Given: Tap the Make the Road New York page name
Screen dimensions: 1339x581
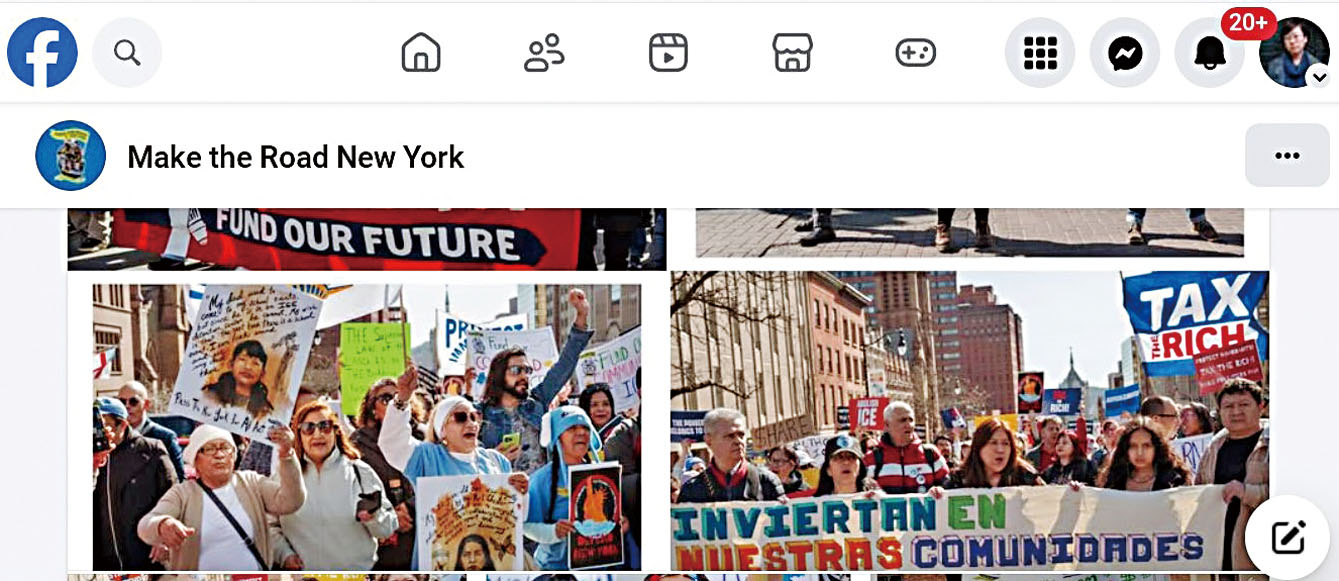Looking at the screenshot, I should (296, 157).
